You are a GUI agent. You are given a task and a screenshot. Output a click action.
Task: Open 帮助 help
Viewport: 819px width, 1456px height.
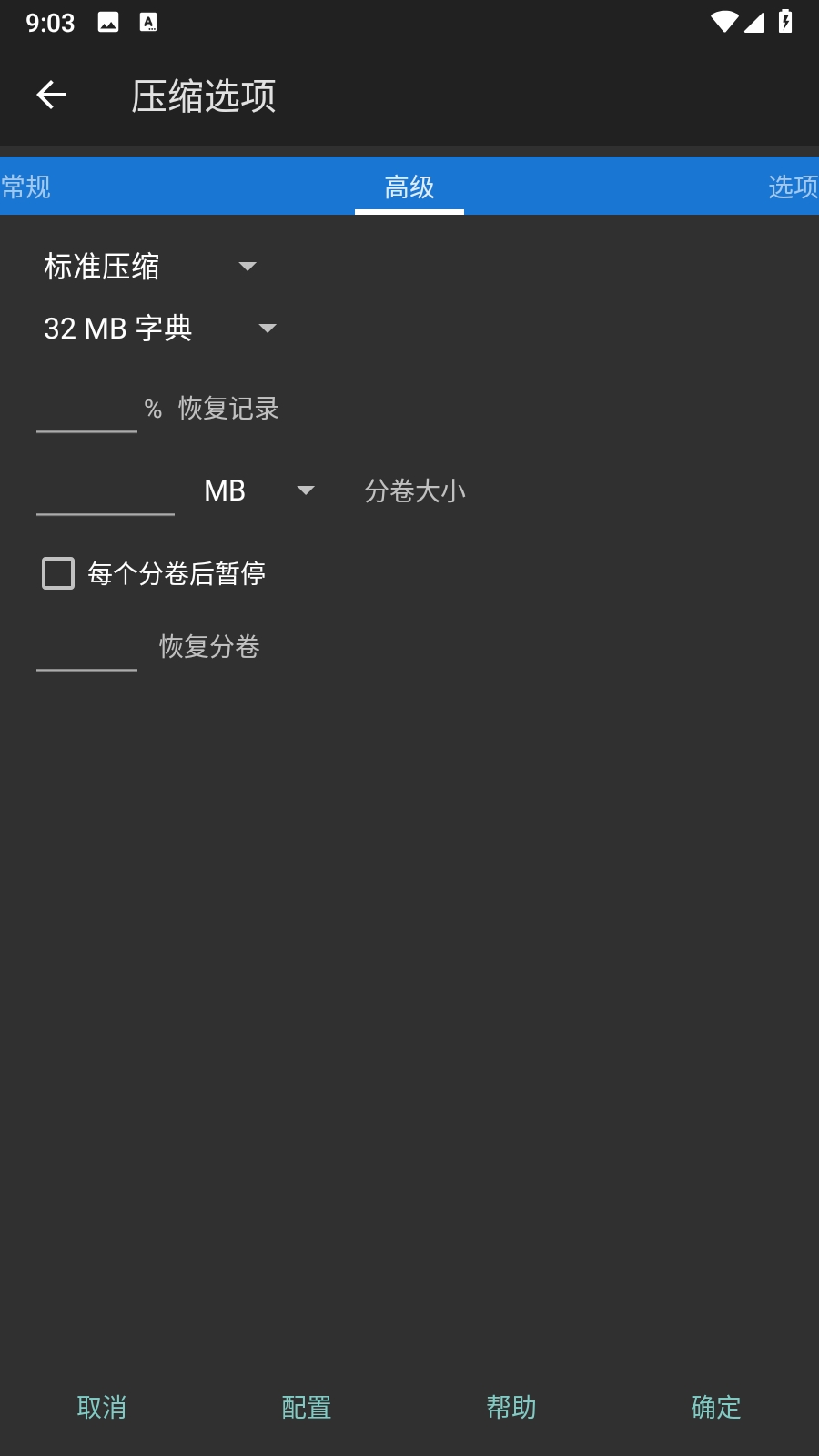click(x=511, y=1408)
